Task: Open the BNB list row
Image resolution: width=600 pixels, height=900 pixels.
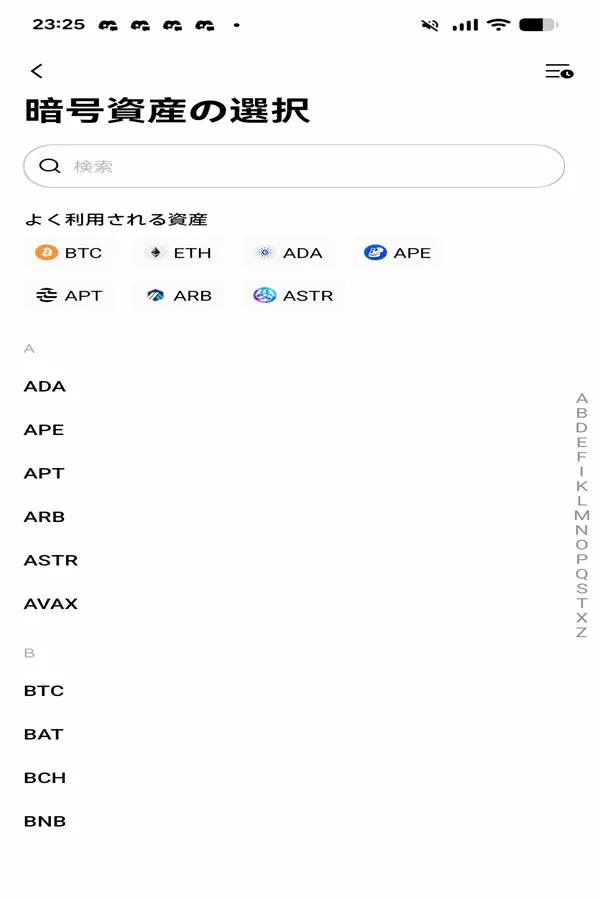Action: coord(45,821)
